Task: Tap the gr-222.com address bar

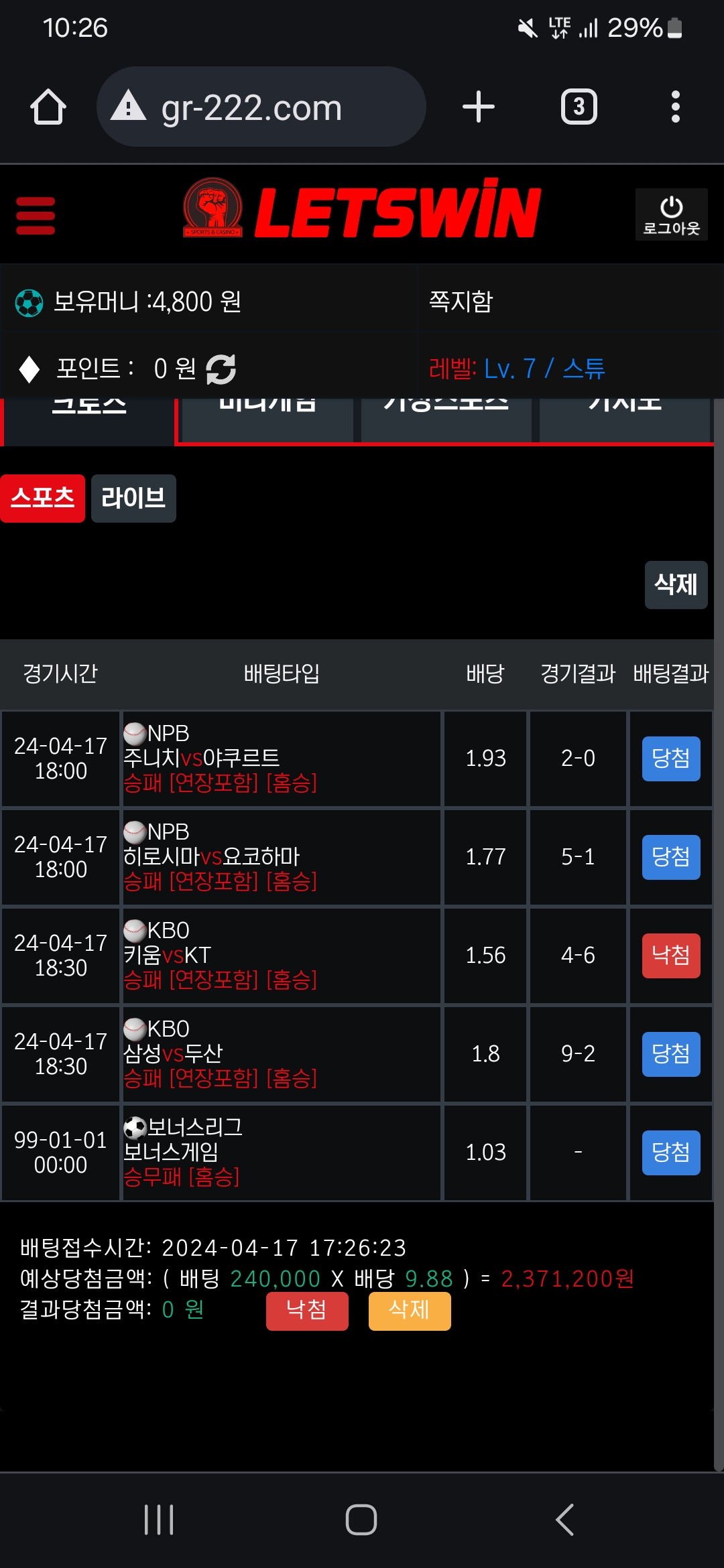Action: coord(261,107)
